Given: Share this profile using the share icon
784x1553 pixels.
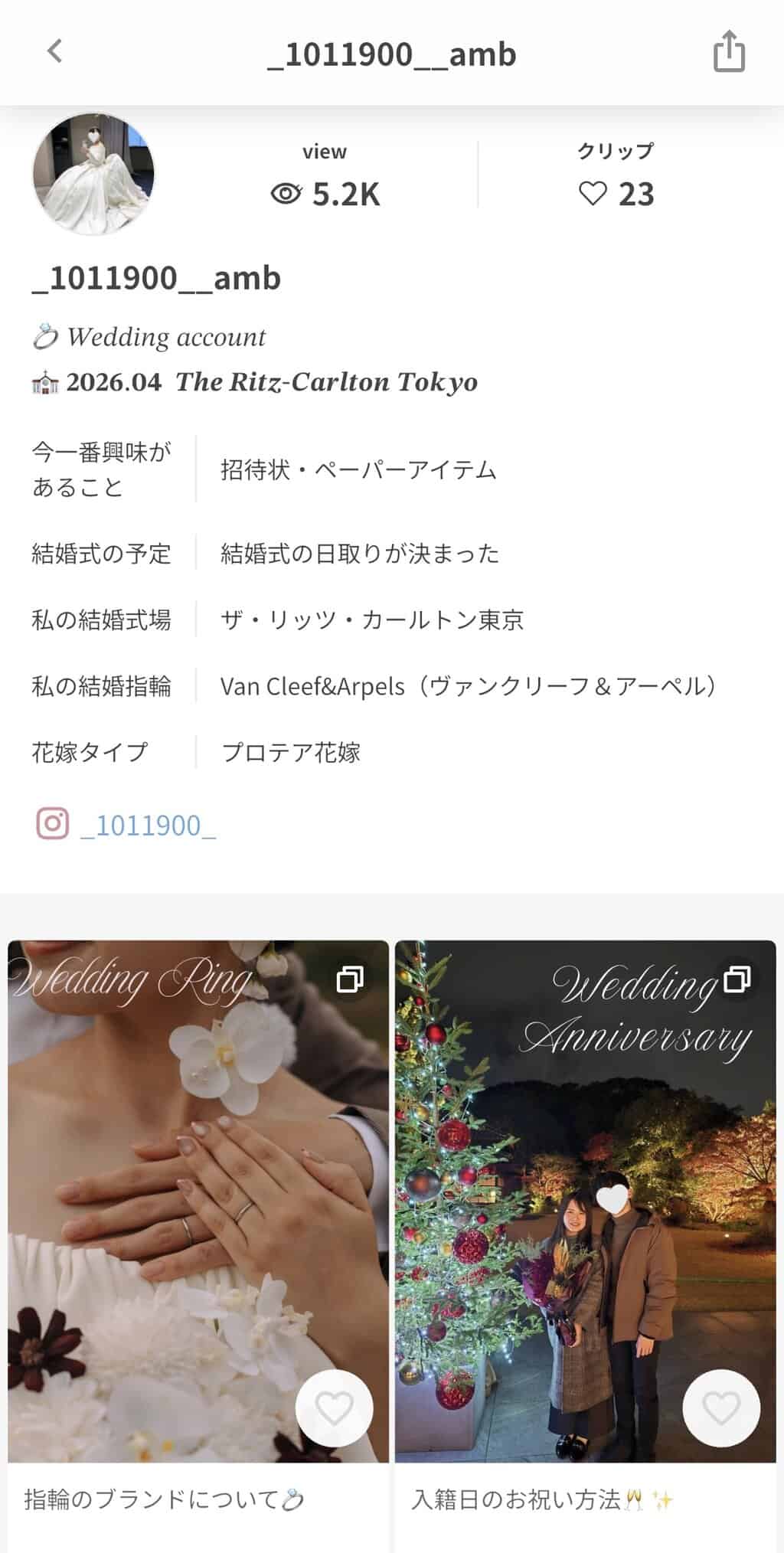Looking at the screenshot, I should click(728, 52).
